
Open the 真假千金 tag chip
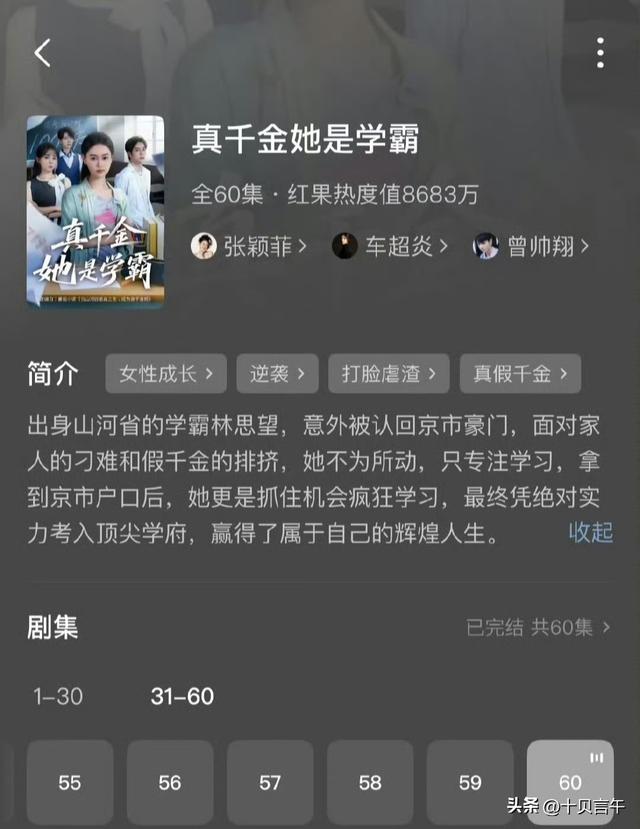tap(520, 374)
